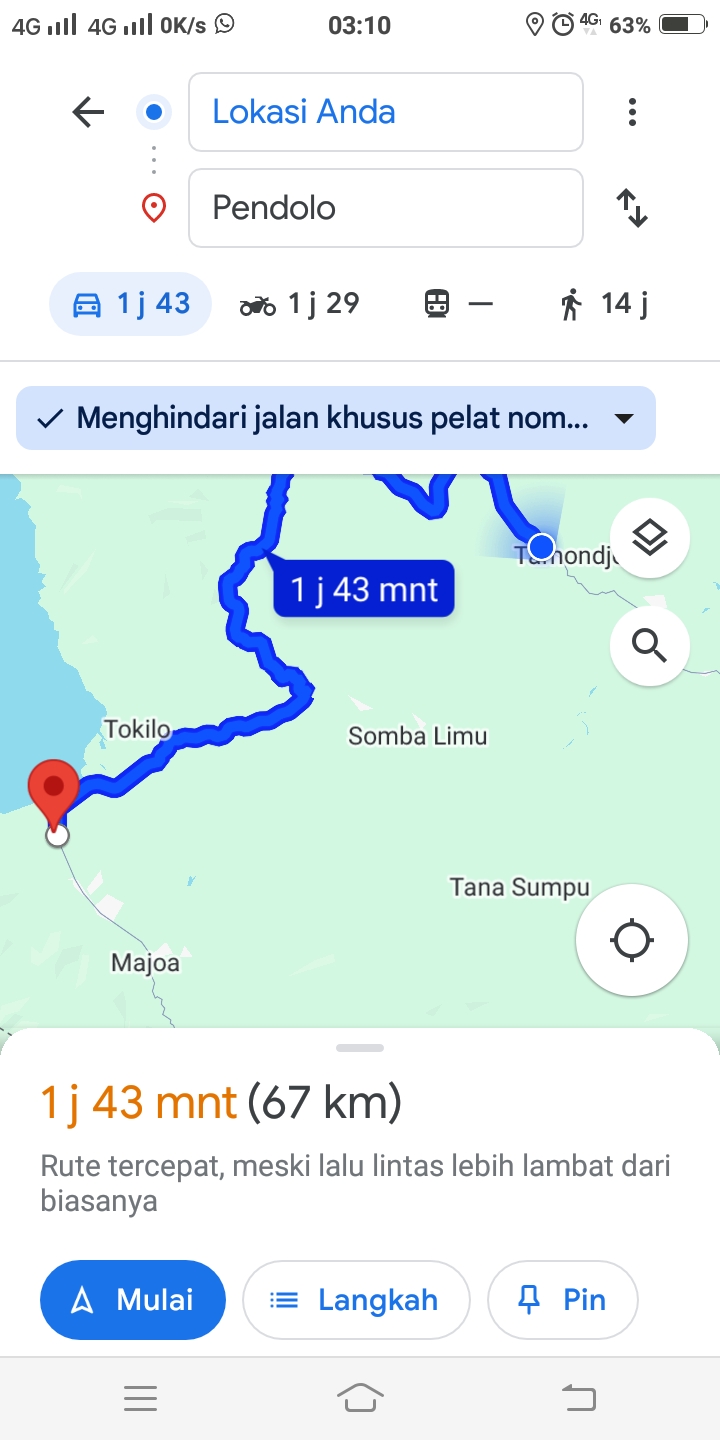
Task: Expand the Menghindari jalan khusus route options
Action: coord(336,418)
